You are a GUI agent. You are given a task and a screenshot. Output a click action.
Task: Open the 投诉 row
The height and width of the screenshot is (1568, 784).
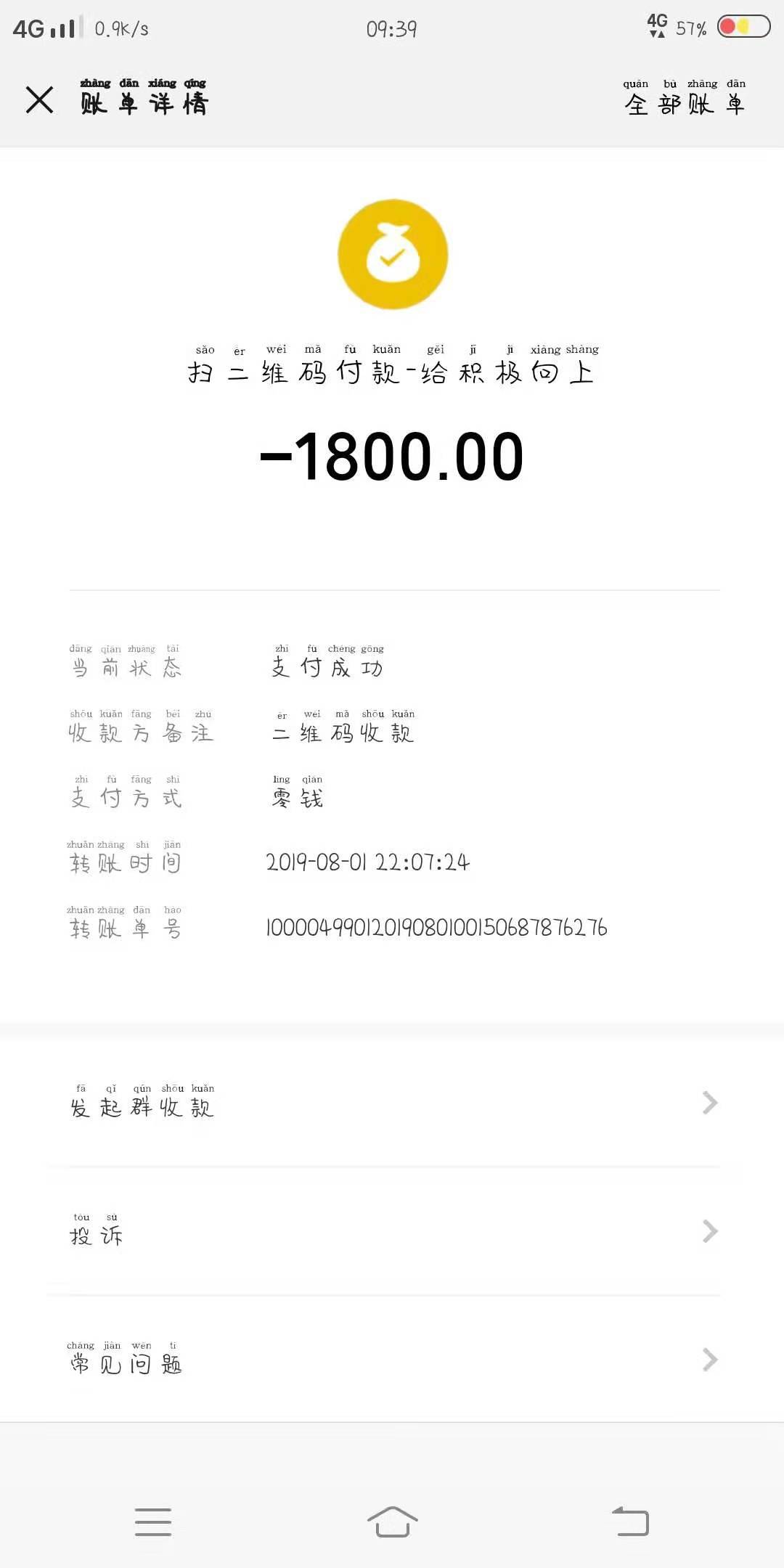point(392,1231)
